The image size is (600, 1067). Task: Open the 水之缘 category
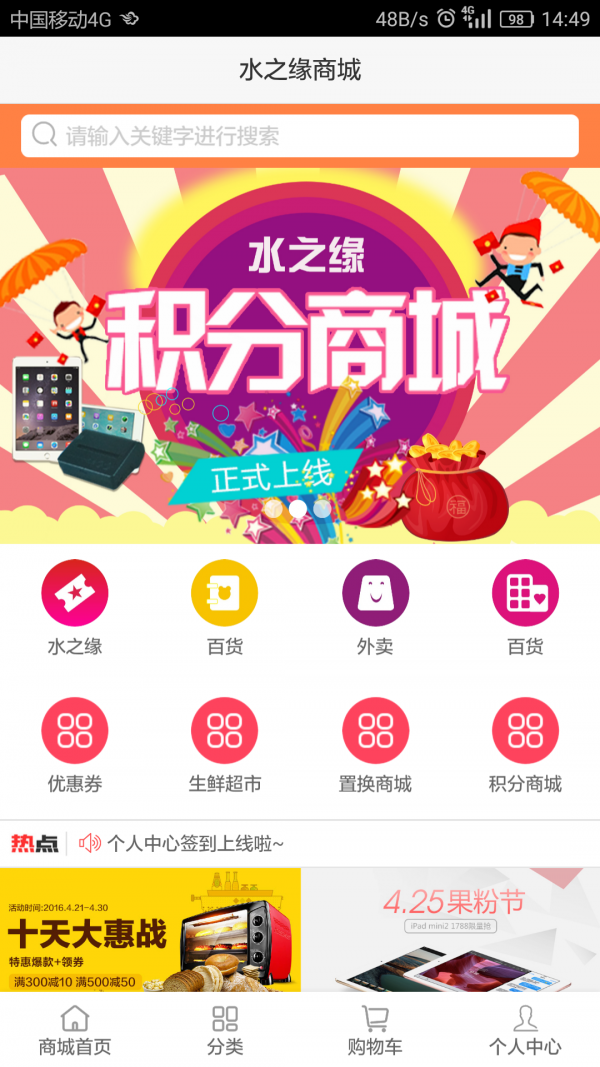click(75, 607)
